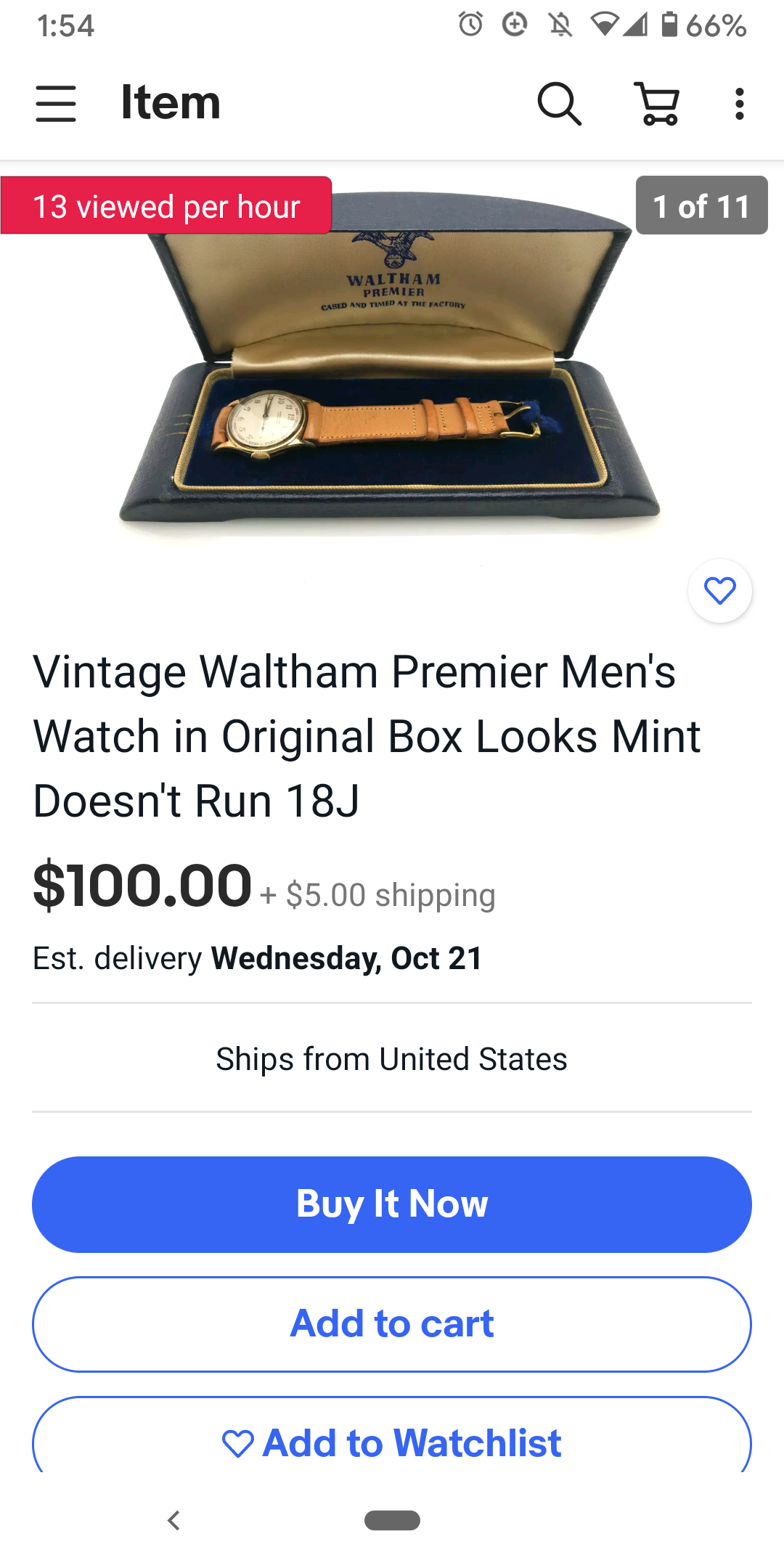Open the search icon
Image resolution: width=784 pixels, height=1568 pixels.
click(x=558, y=103)
